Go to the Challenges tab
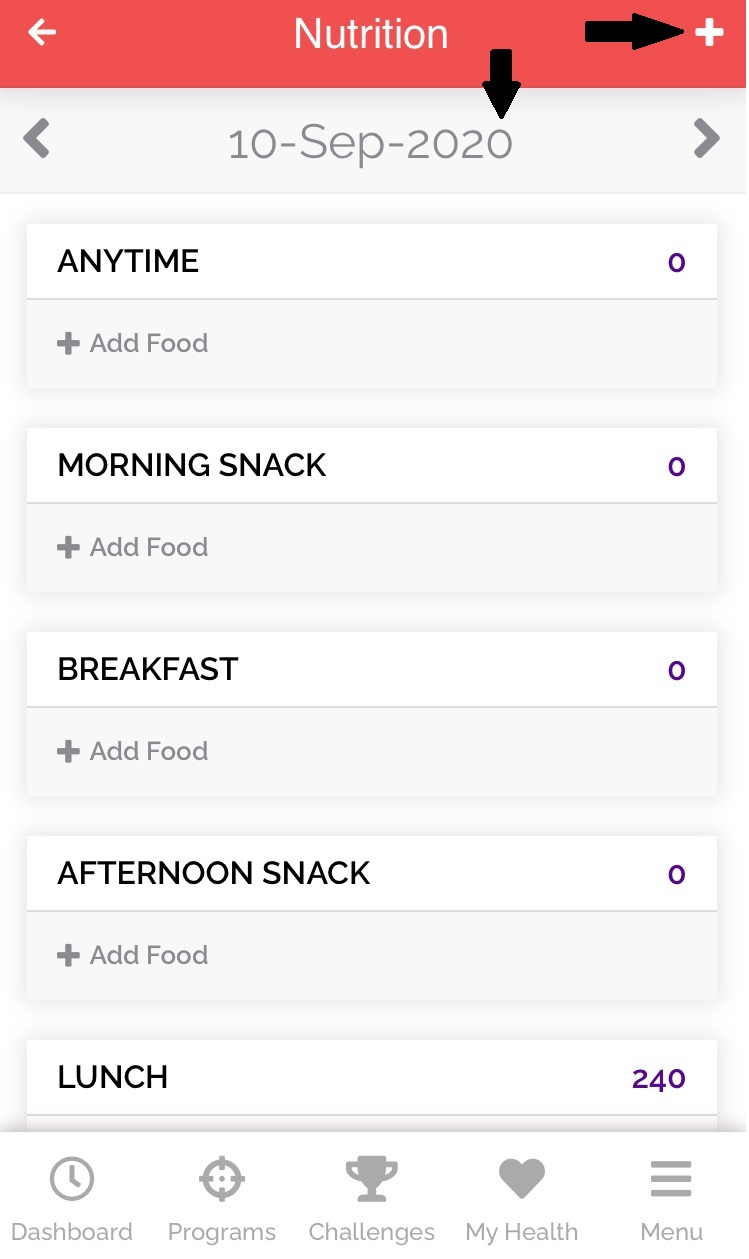The image size is (749, 1259). pos(372,1198)
